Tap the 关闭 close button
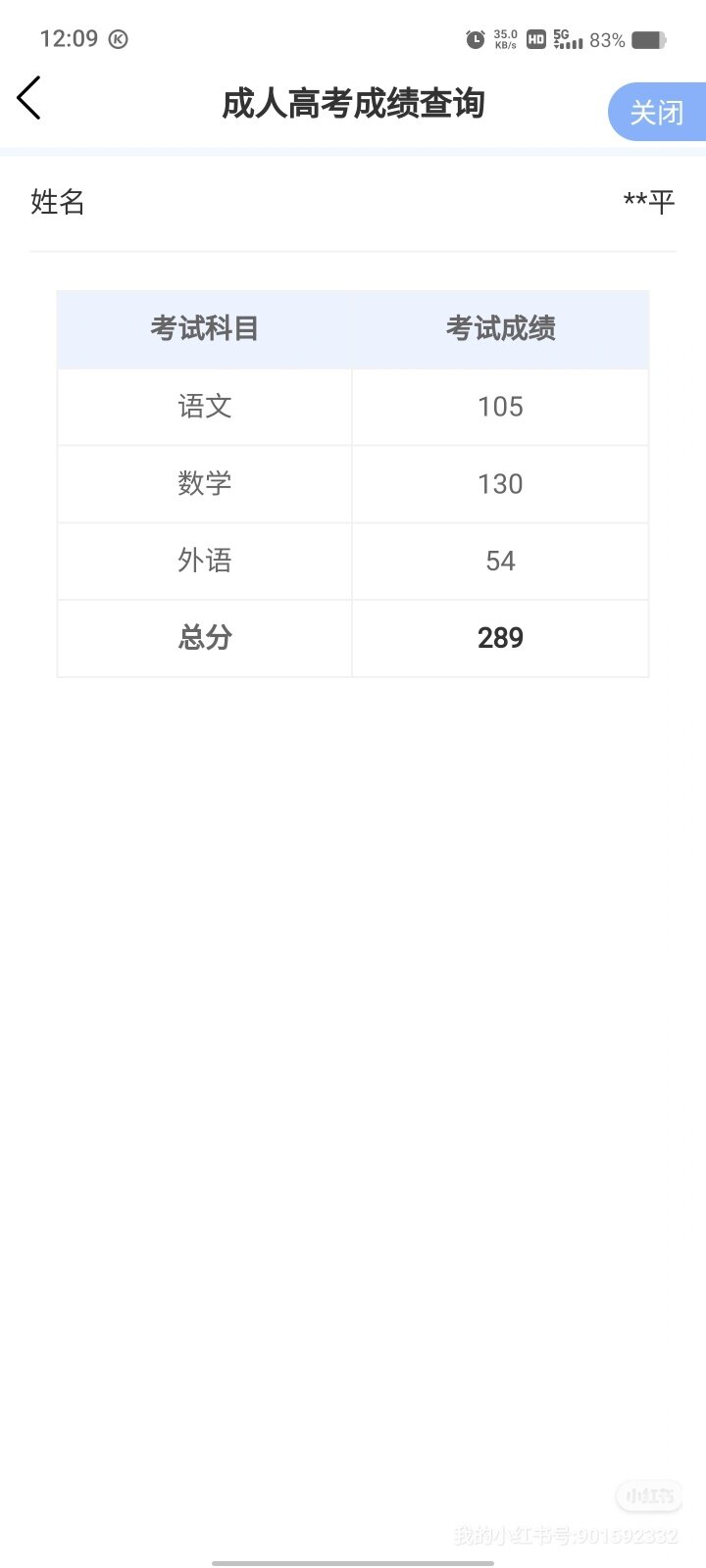The height and width of the screenshot is (1568, 706). (657, 112)
